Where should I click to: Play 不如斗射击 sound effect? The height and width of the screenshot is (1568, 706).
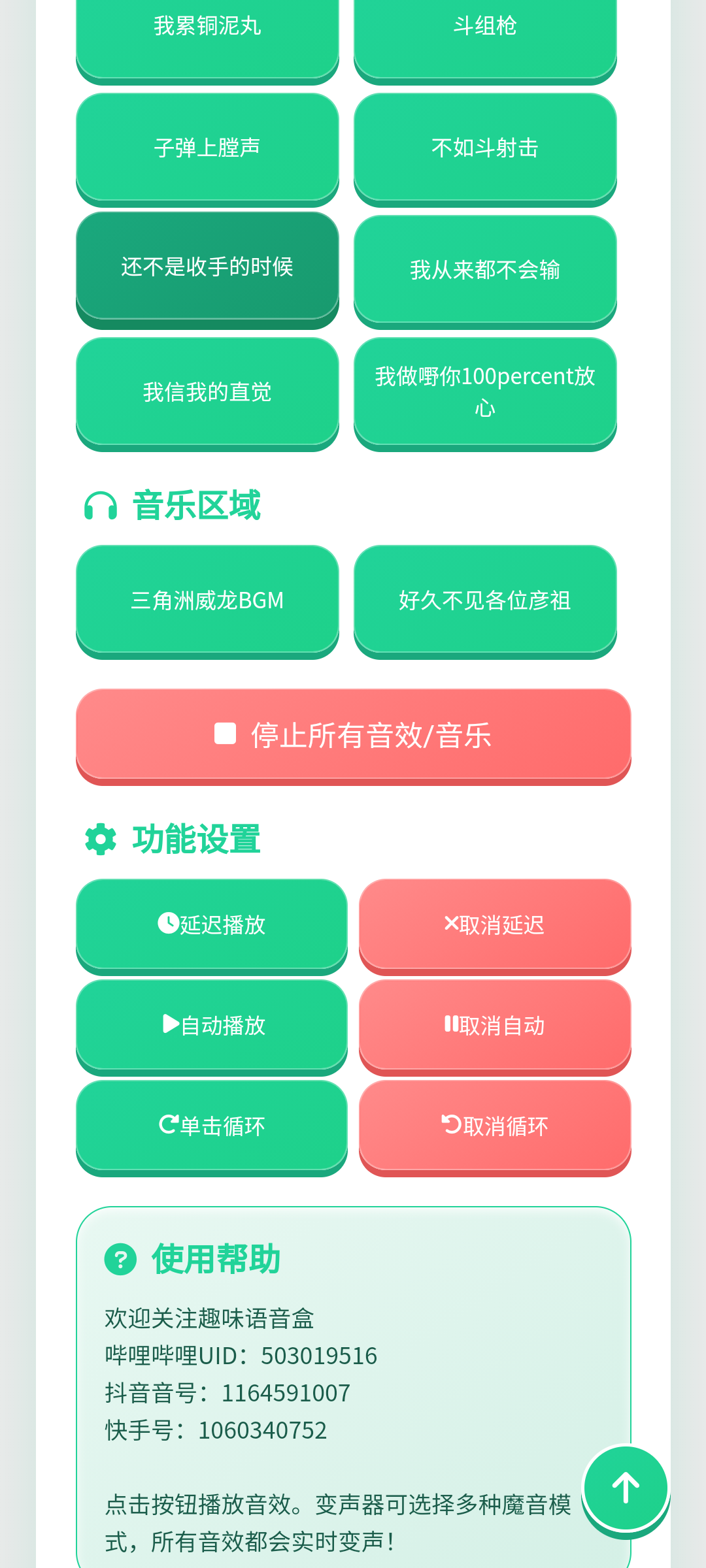[x=485, y=150]
